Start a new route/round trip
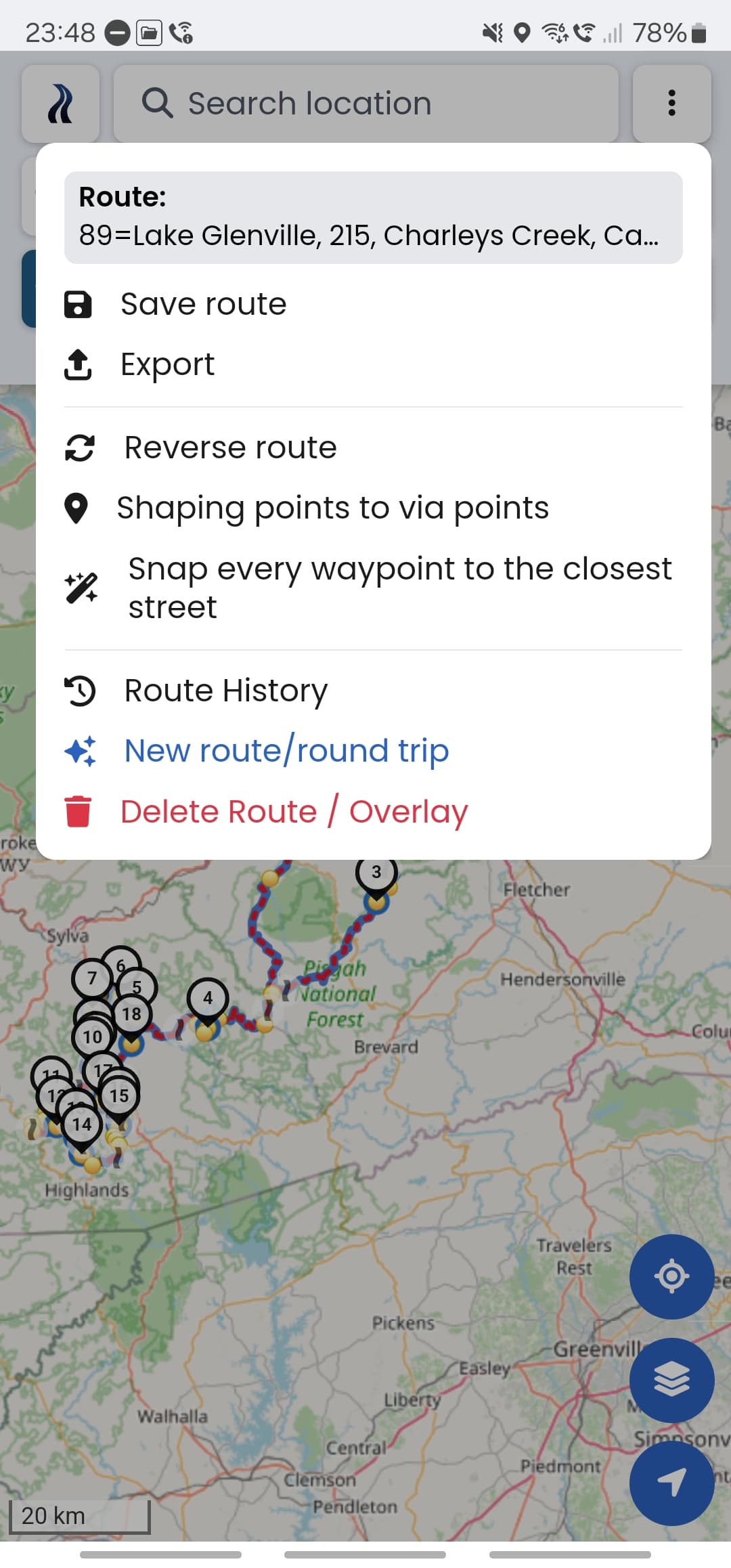Viewport: 731px width, 1568px height. click(286, 752)
